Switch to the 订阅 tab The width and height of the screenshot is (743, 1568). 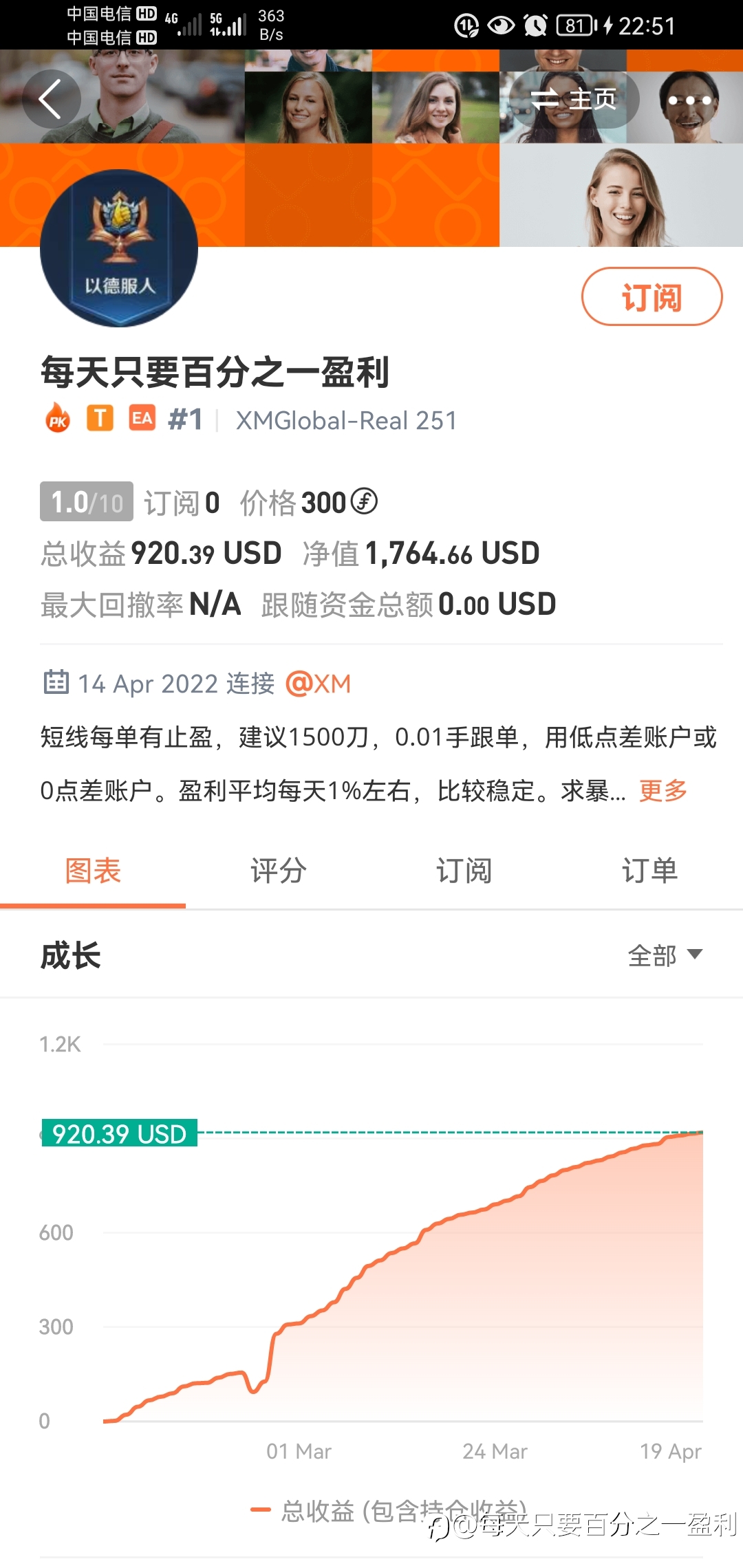(x=464, y=871)
